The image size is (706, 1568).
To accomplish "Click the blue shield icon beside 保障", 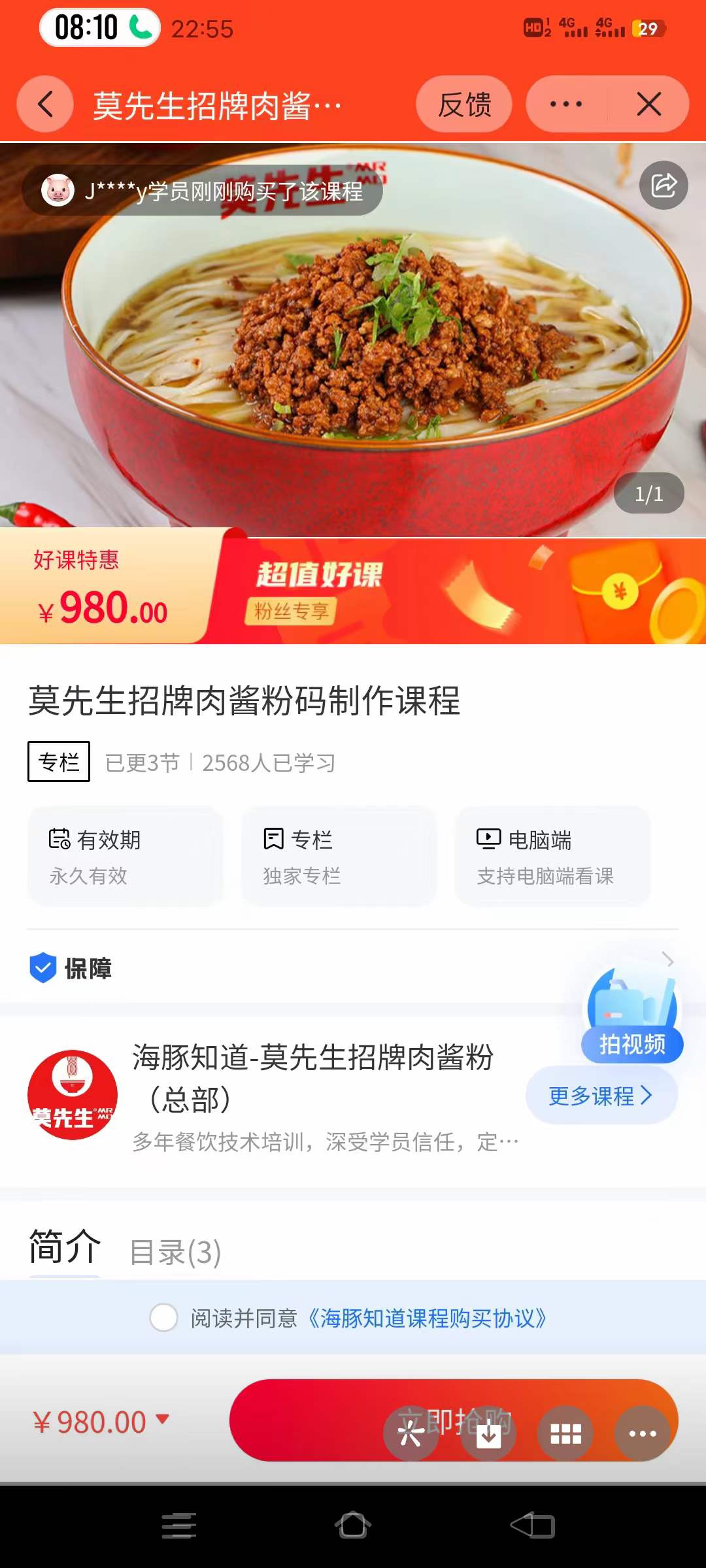I will [x=42, y=969].
